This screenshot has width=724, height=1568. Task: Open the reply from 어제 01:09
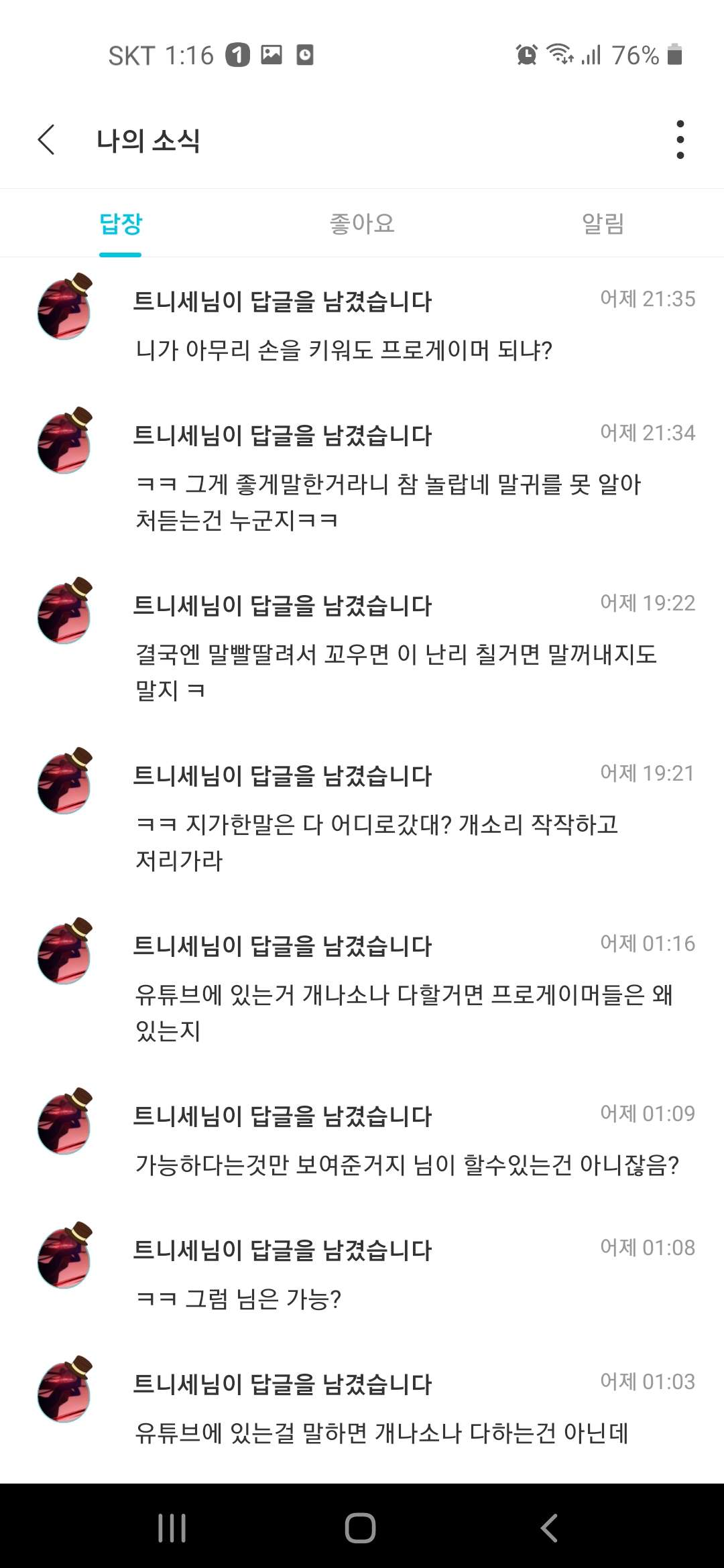tap(362, 1139)
